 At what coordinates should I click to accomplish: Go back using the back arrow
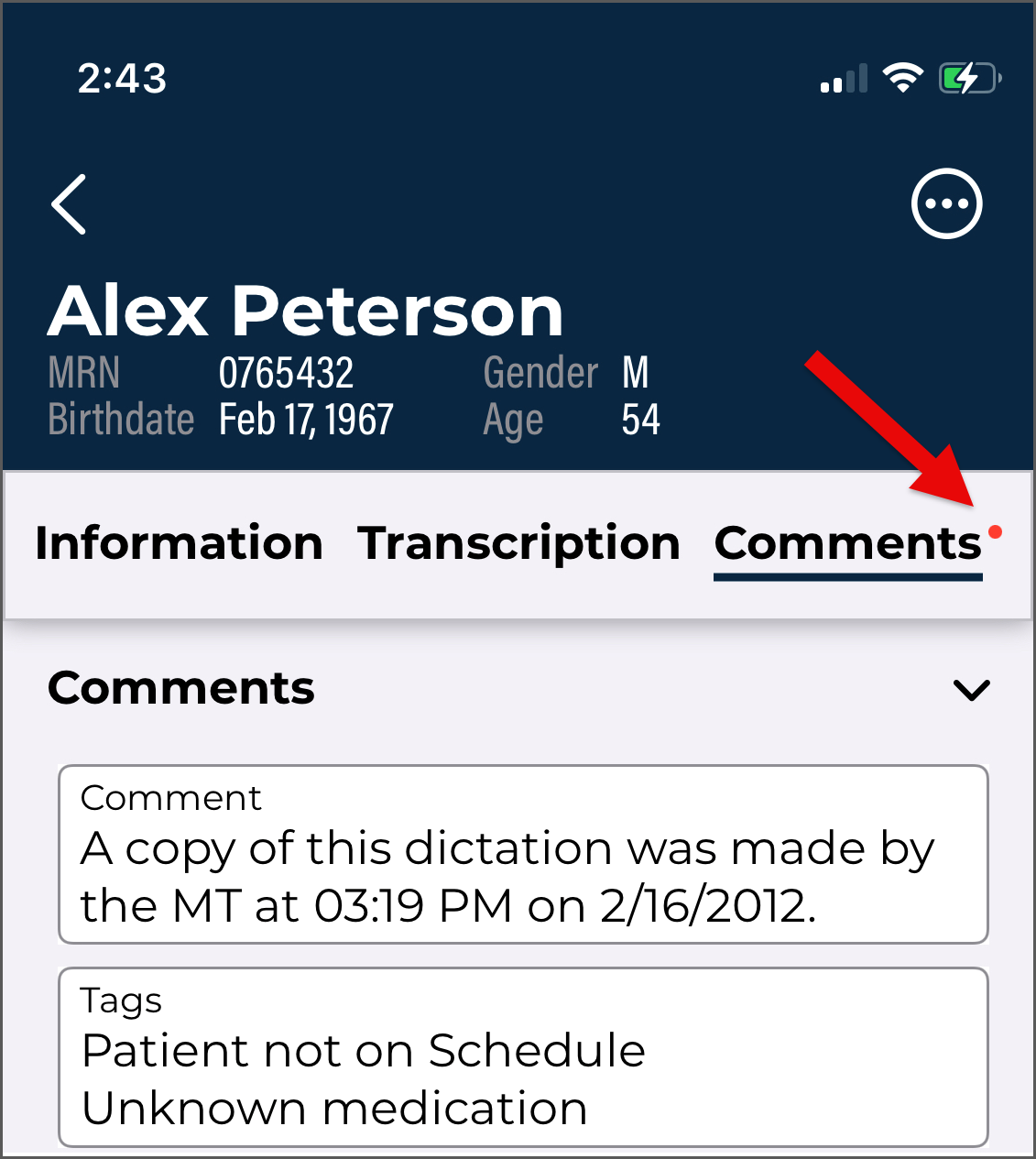[x=69, y=204]
